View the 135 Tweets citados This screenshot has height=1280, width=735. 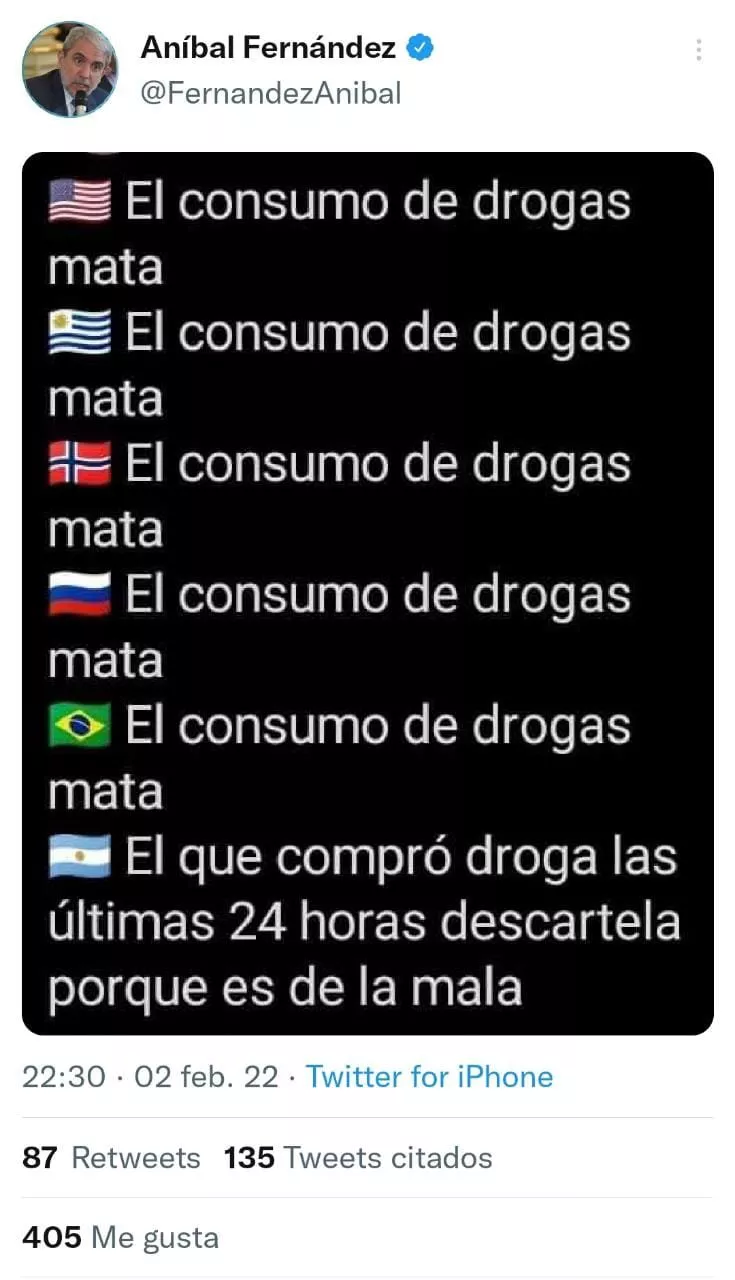(x=358, y=1158)
